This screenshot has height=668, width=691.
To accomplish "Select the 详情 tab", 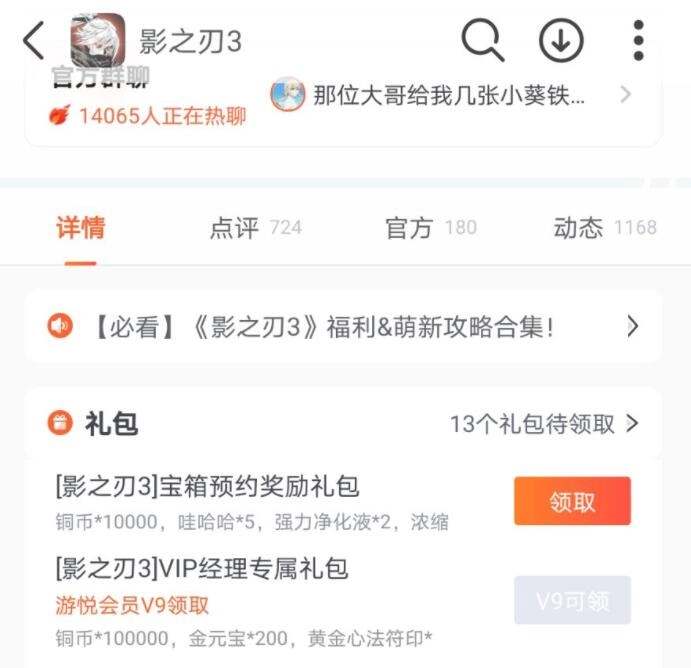I will (80, 228).
